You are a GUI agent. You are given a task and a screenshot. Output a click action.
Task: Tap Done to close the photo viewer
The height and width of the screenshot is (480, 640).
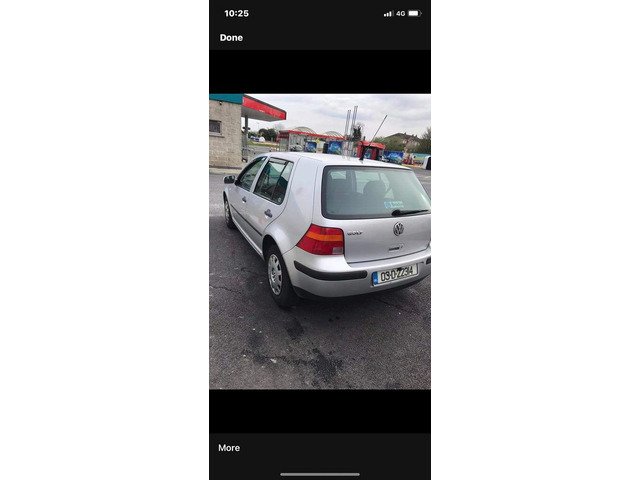[x=231, y=38]
